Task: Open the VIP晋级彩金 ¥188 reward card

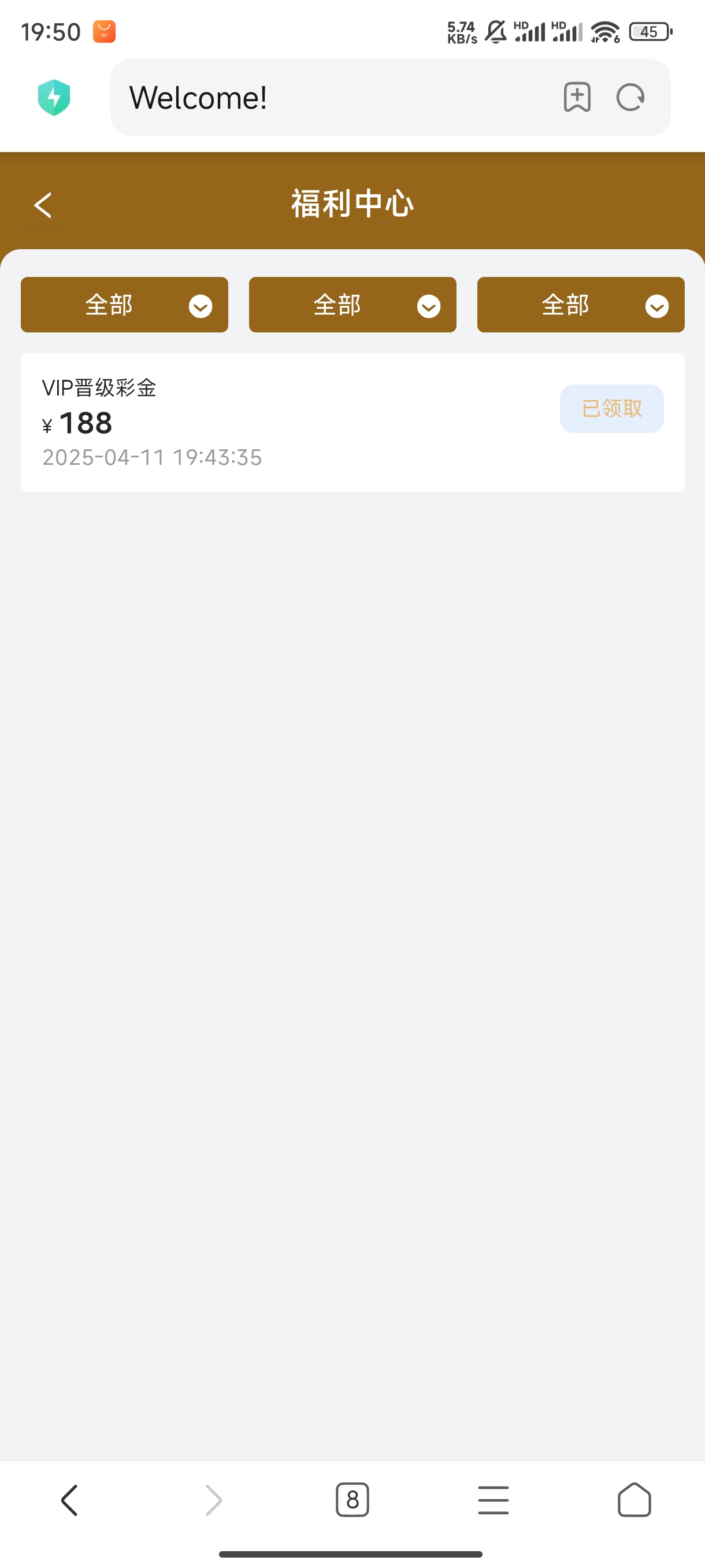Action: [x=352, y=423]
